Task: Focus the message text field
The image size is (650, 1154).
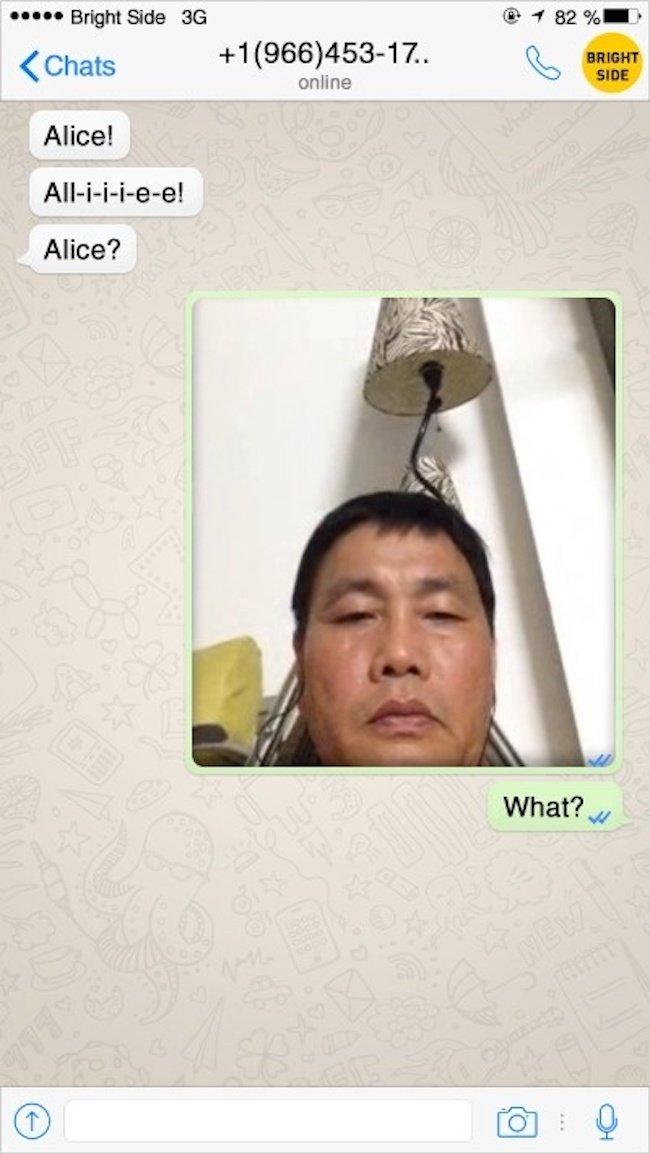Action: pos(268,1121)
